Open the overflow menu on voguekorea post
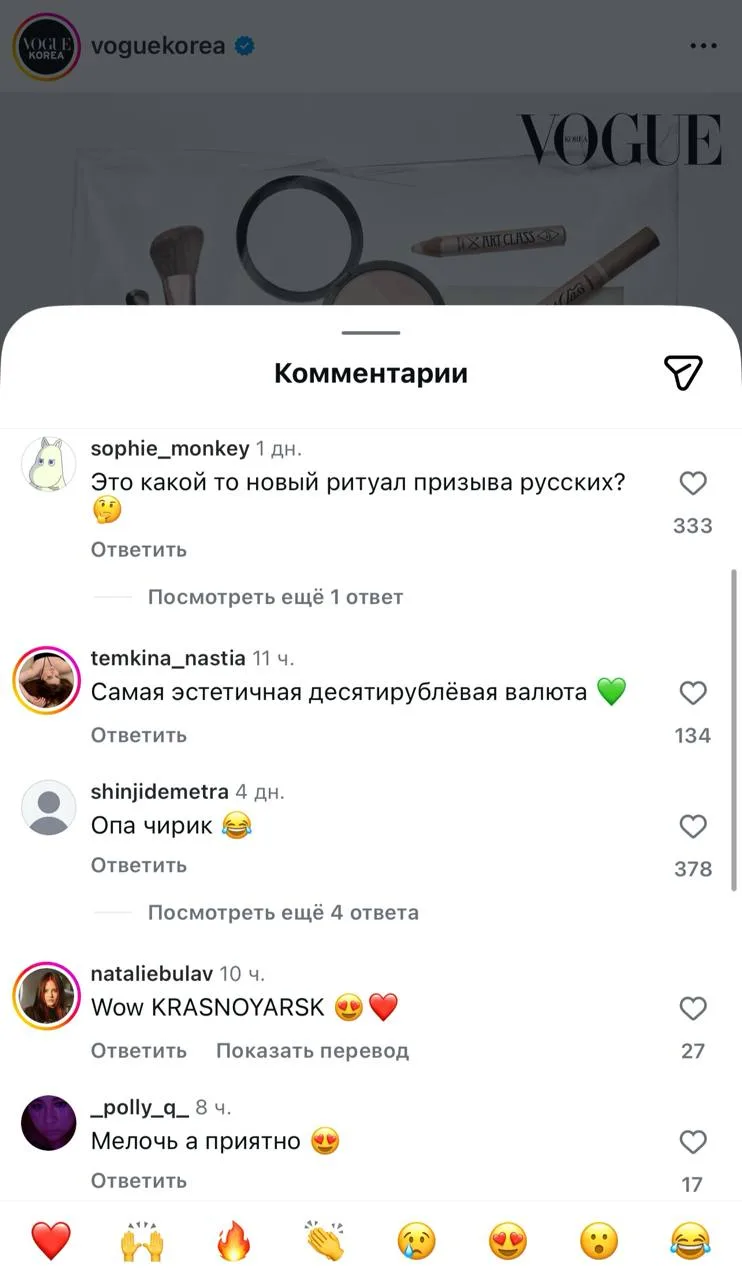Viewport: 742px width, 1280px height. (703, 46)
